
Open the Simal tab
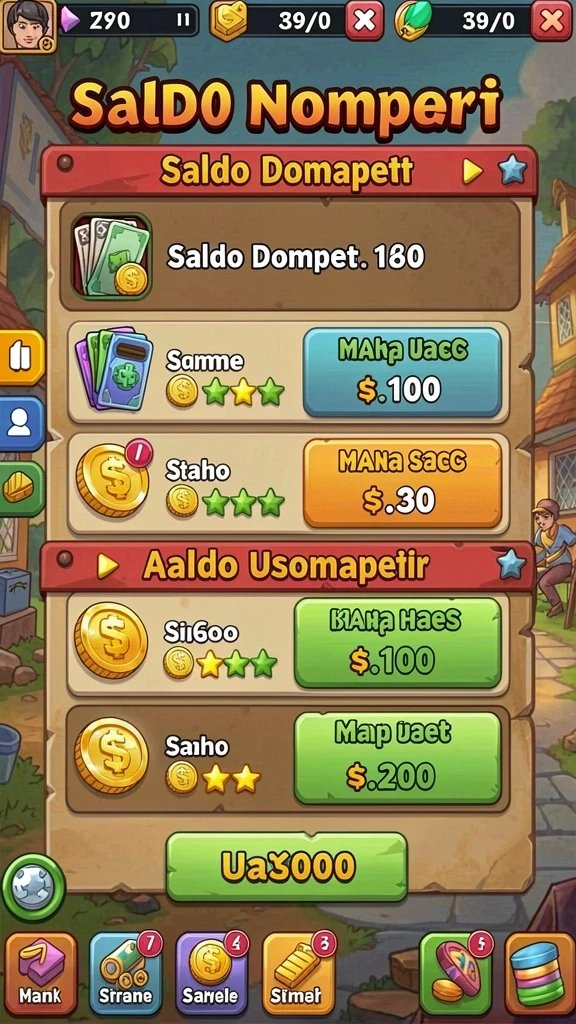[x=298, y=973]
